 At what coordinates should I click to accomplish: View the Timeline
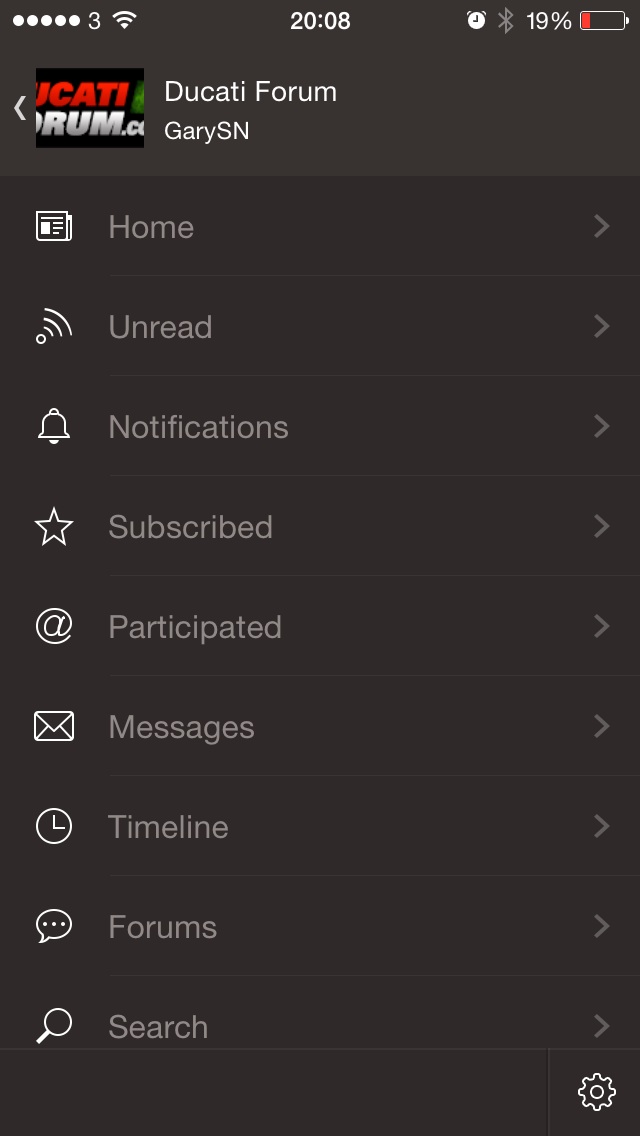coord(320,827)
